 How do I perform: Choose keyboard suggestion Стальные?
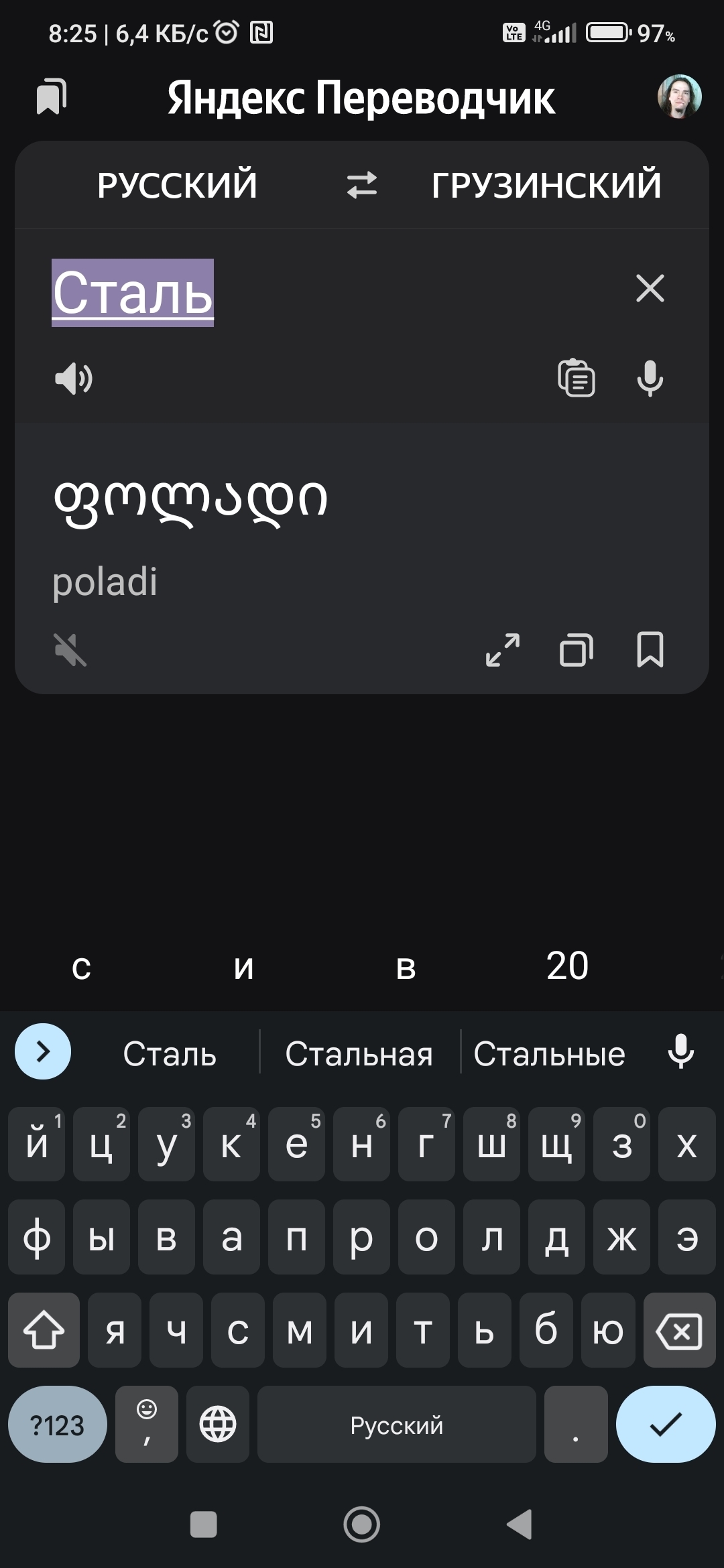[549, 1054]
